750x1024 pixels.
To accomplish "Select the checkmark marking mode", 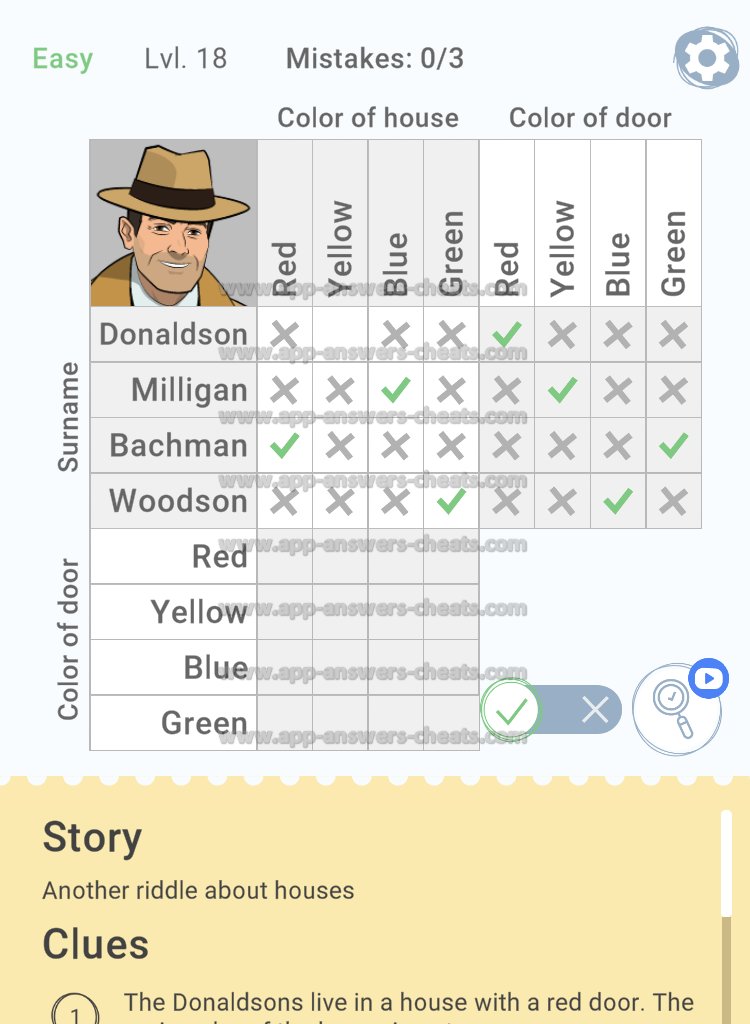I will click(511, 711).
